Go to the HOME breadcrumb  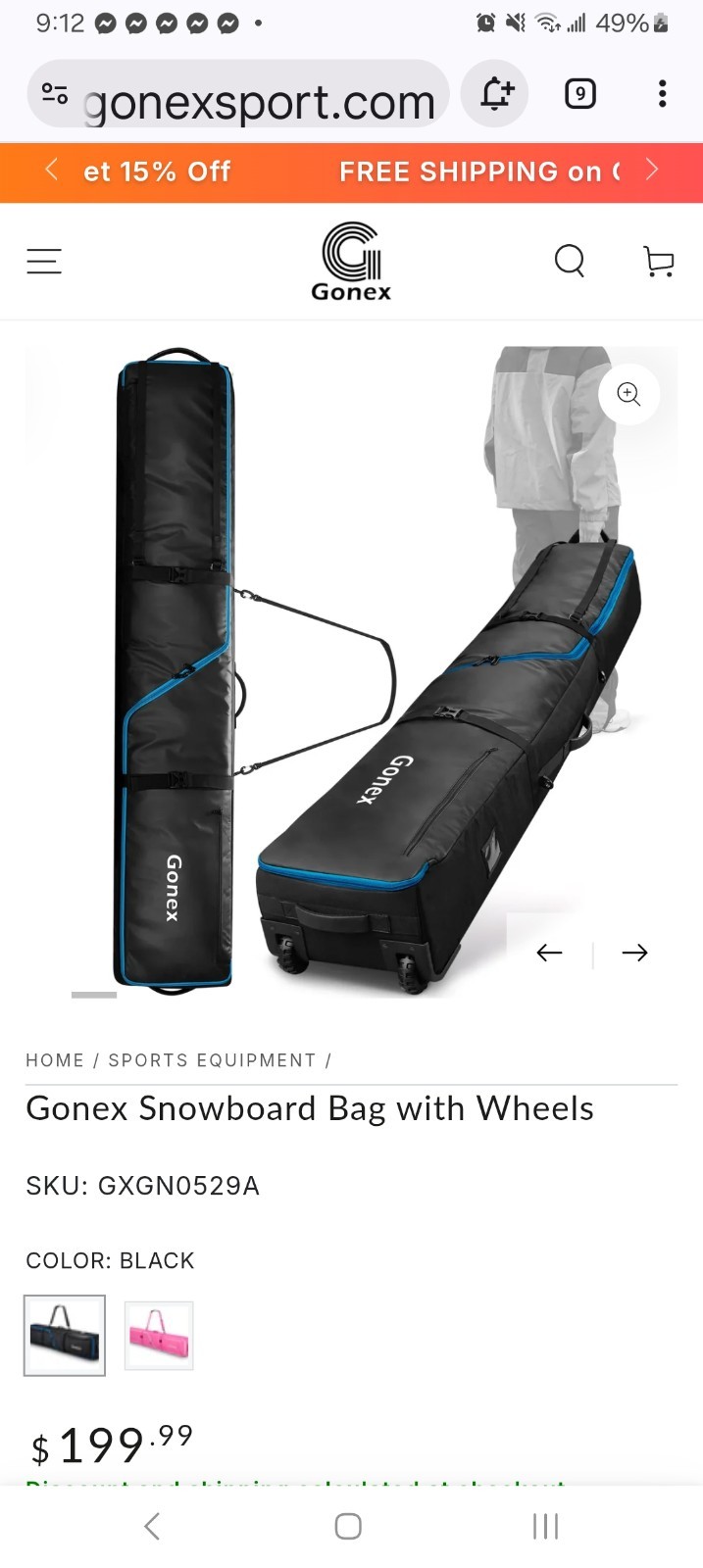[x=55, y=1060]
